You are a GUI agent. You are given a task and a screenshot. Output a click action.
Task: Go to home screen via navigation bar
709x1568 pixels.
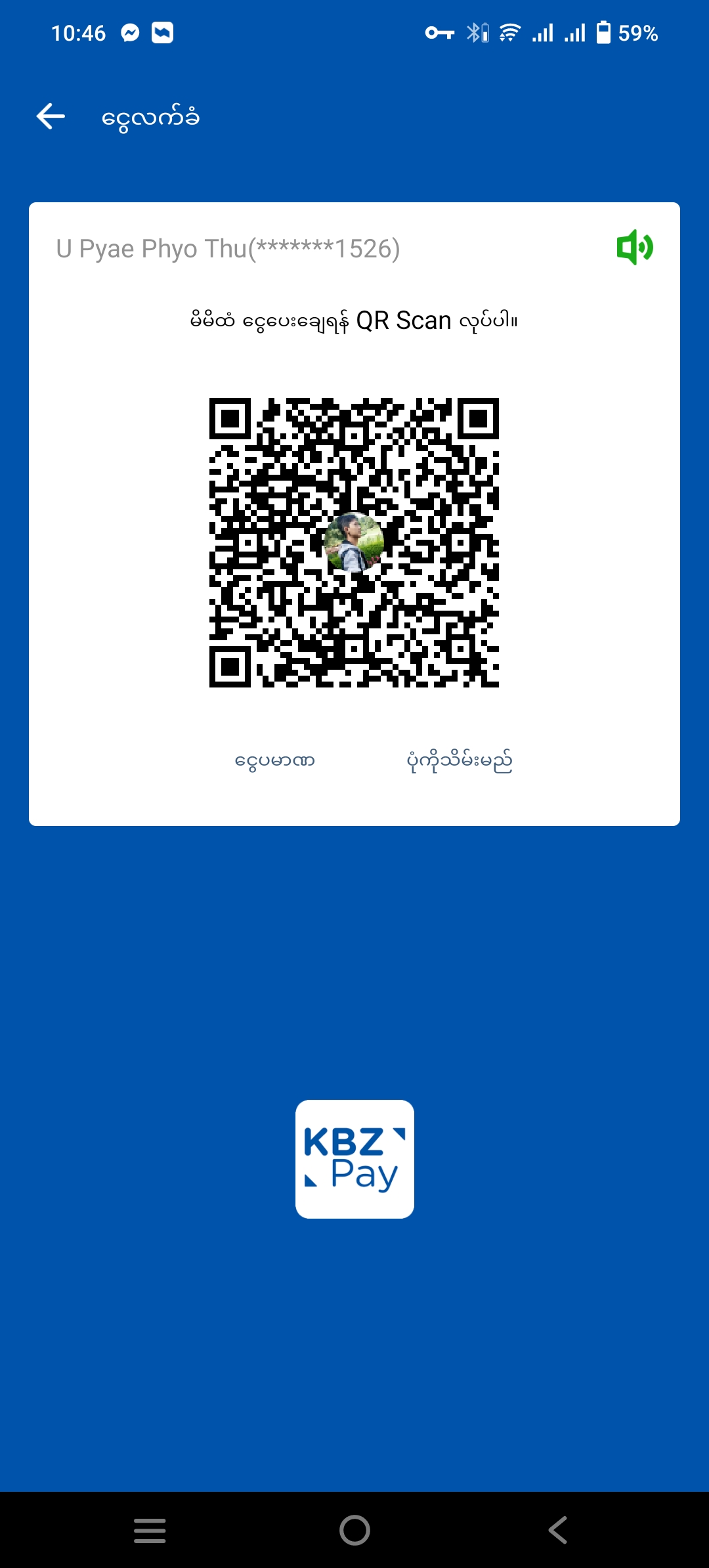354,1530
